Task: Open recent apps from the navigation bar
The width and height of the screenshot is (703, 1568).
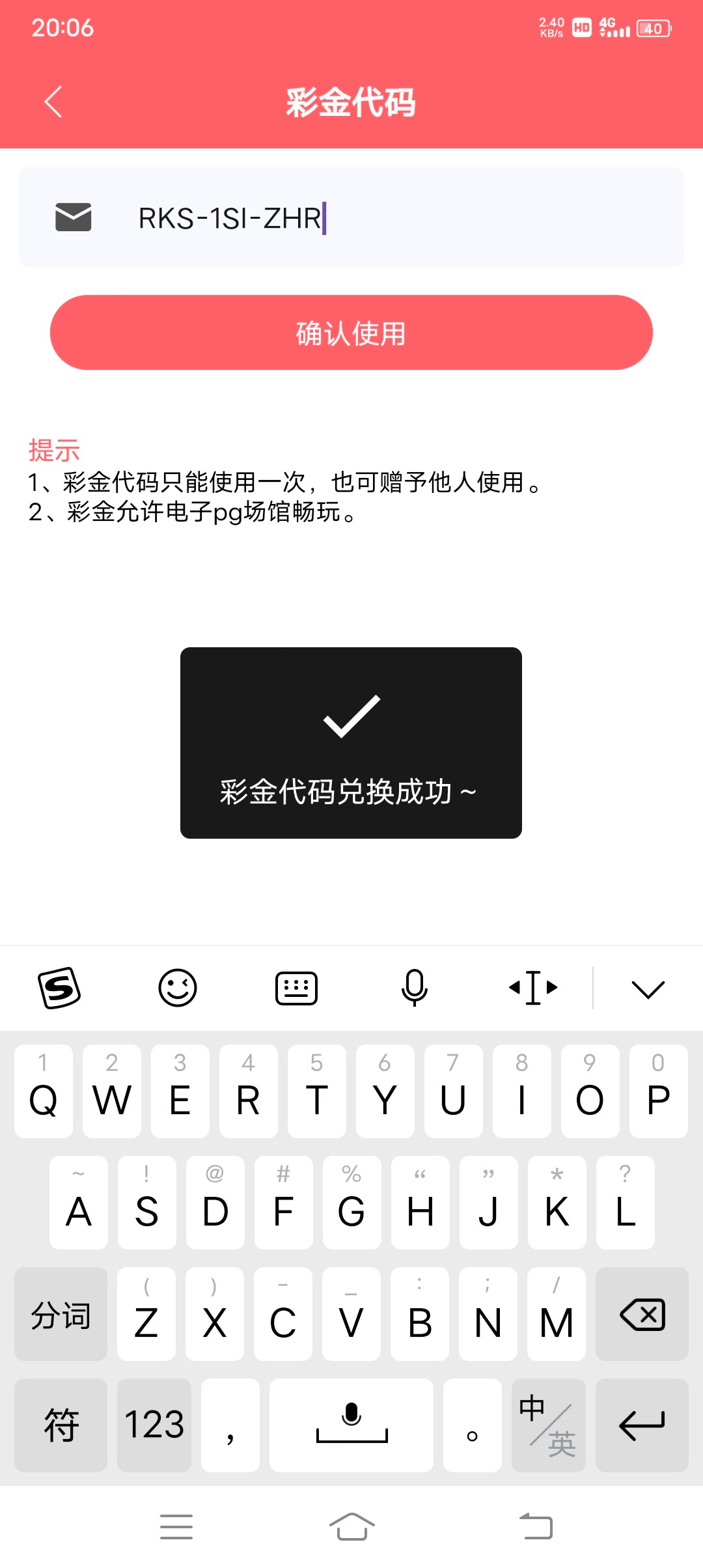Action: click(176, 1527)
